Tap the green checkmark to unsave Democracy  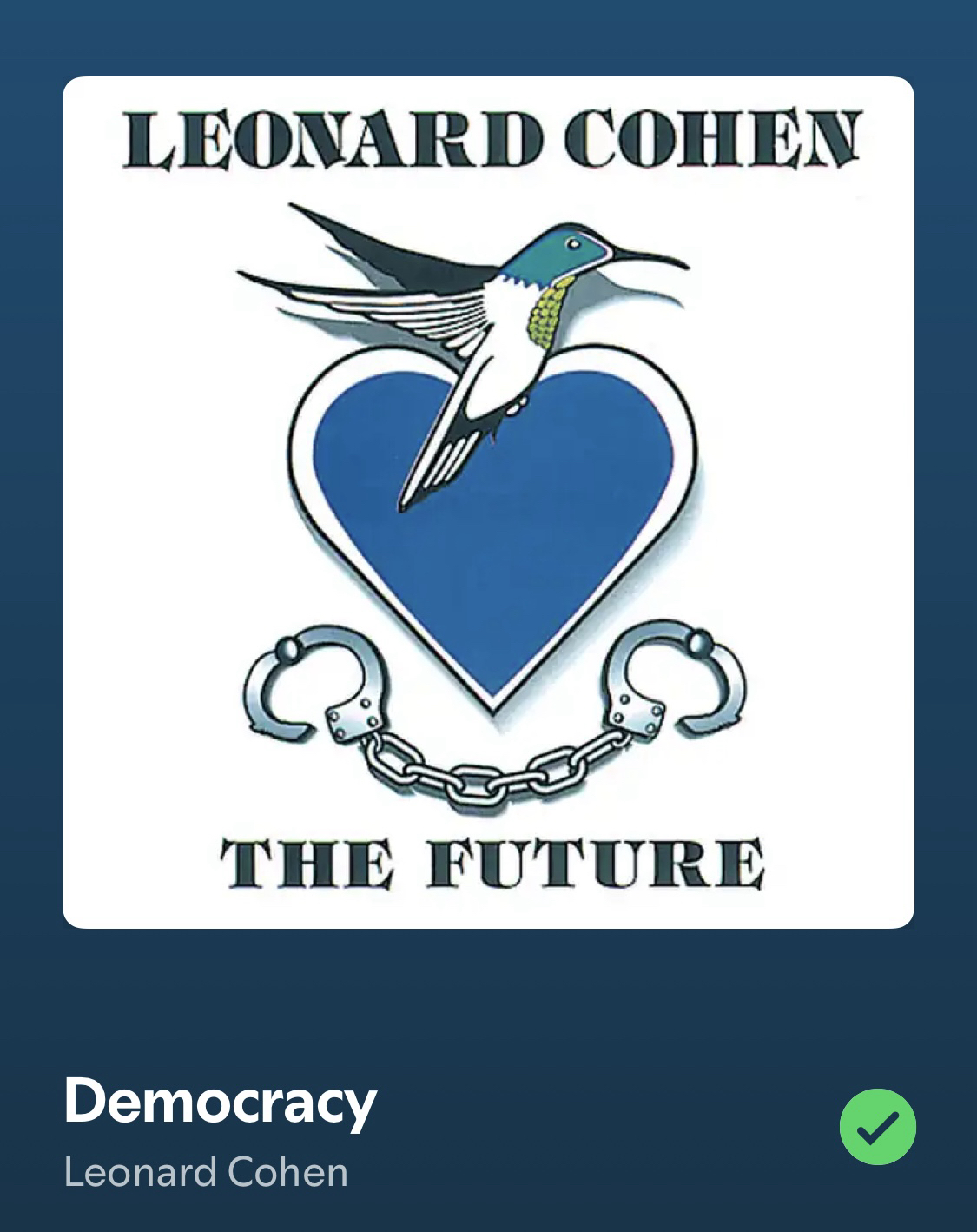pyautogui.click(x=877, y=1126)
